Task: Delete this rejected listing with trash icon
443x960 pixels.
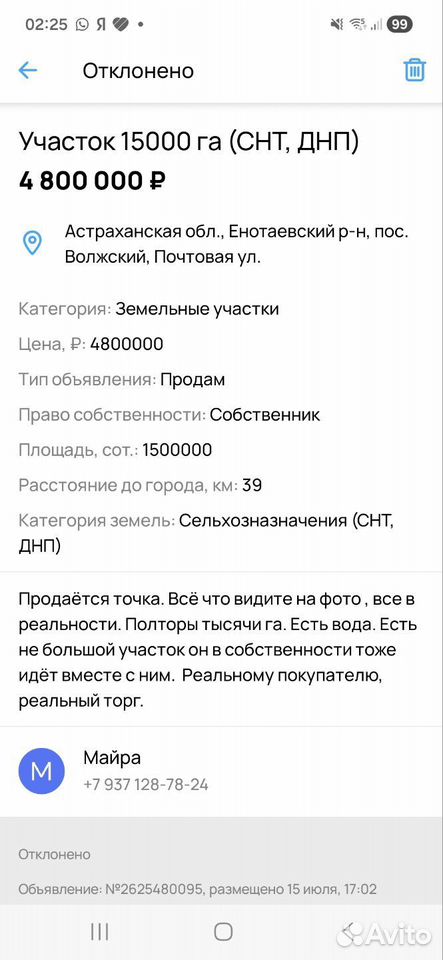Action: point(414,70)
